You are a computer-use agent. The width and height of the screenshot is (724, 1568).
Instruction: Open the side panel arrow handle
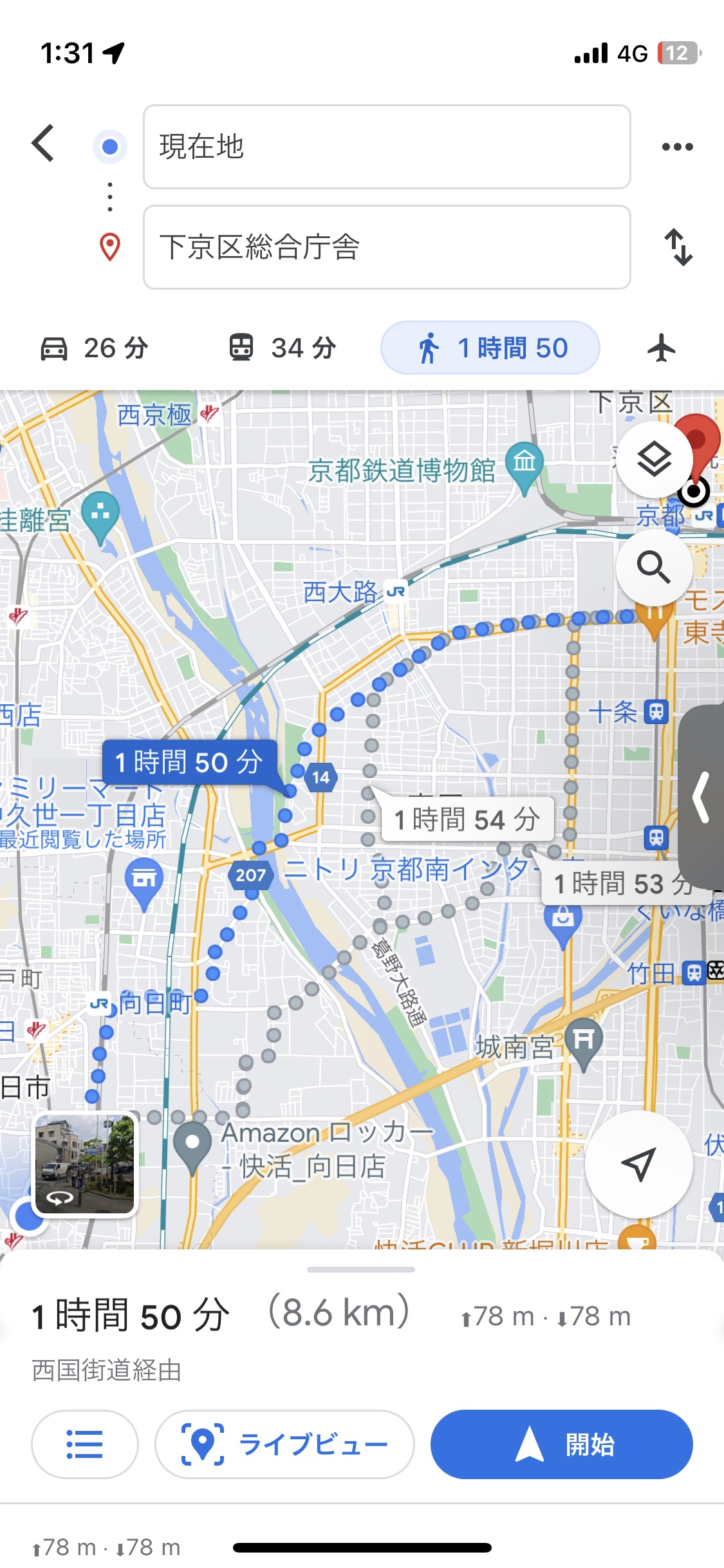pos(701,797)
